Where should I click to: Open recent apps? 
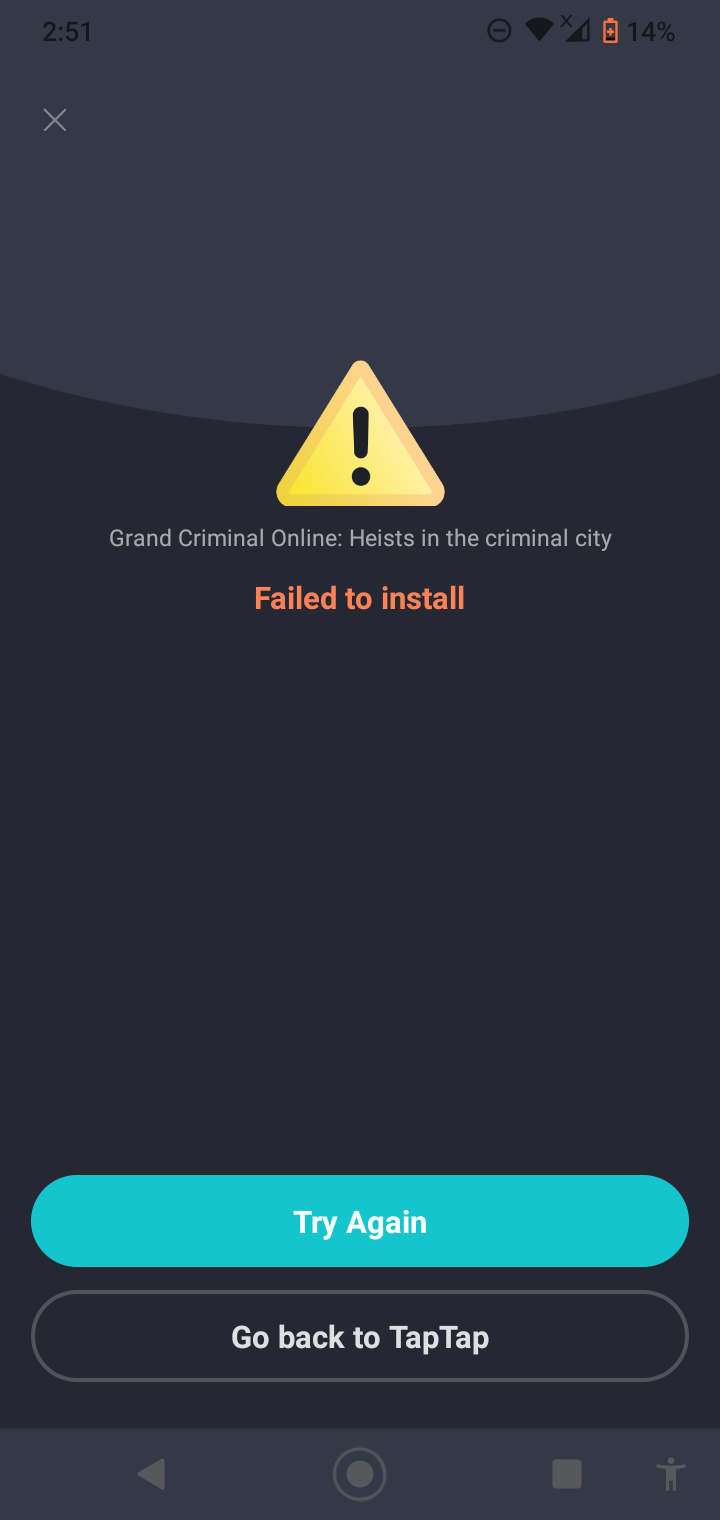pyautogui.click(x=567, y=1474)
